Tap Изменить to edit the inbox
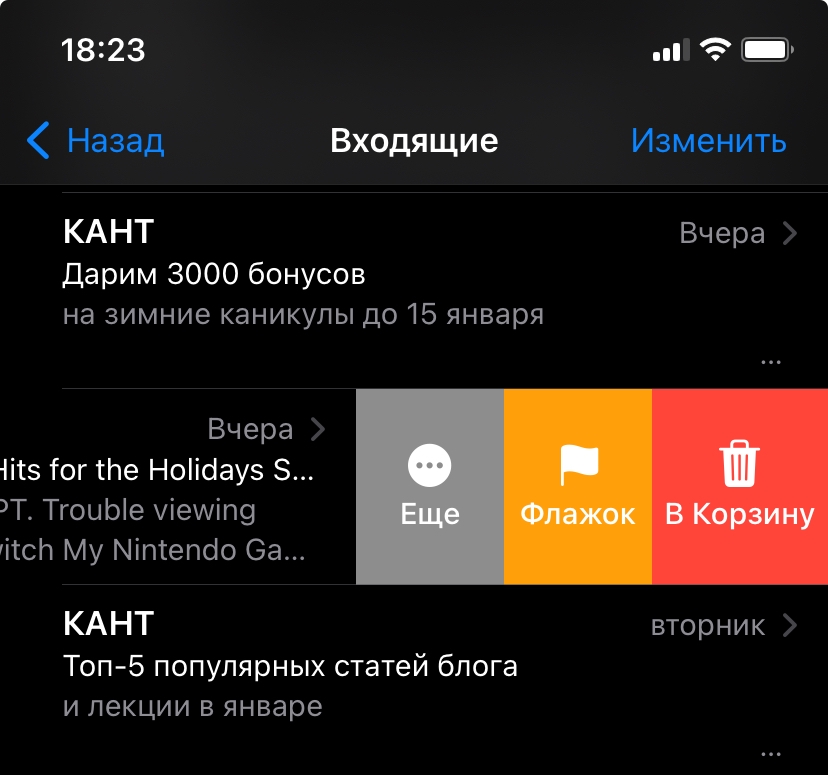The image size is (828, 775). pos(708,141)
